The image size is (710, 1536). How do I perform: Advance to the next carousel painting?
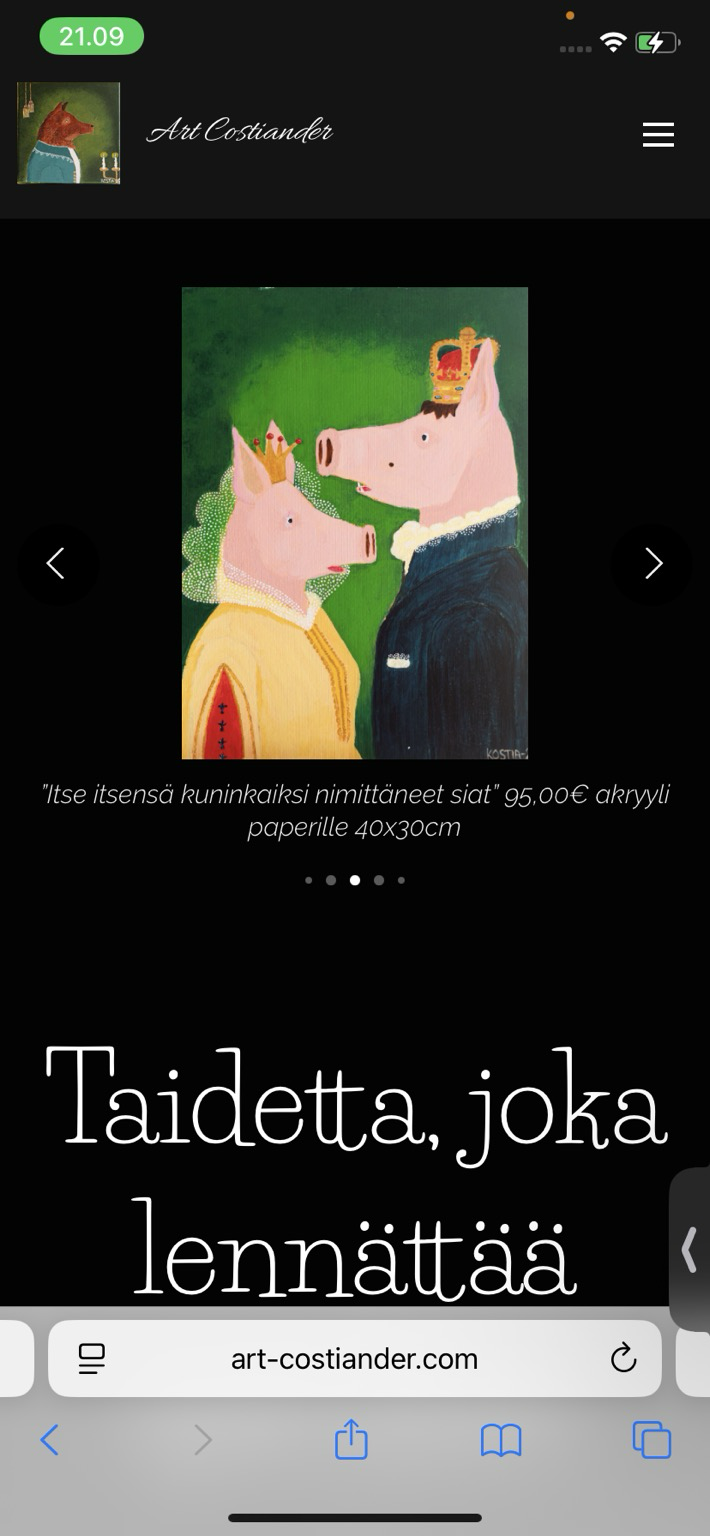pyautogui.click(x=652, y=564)
